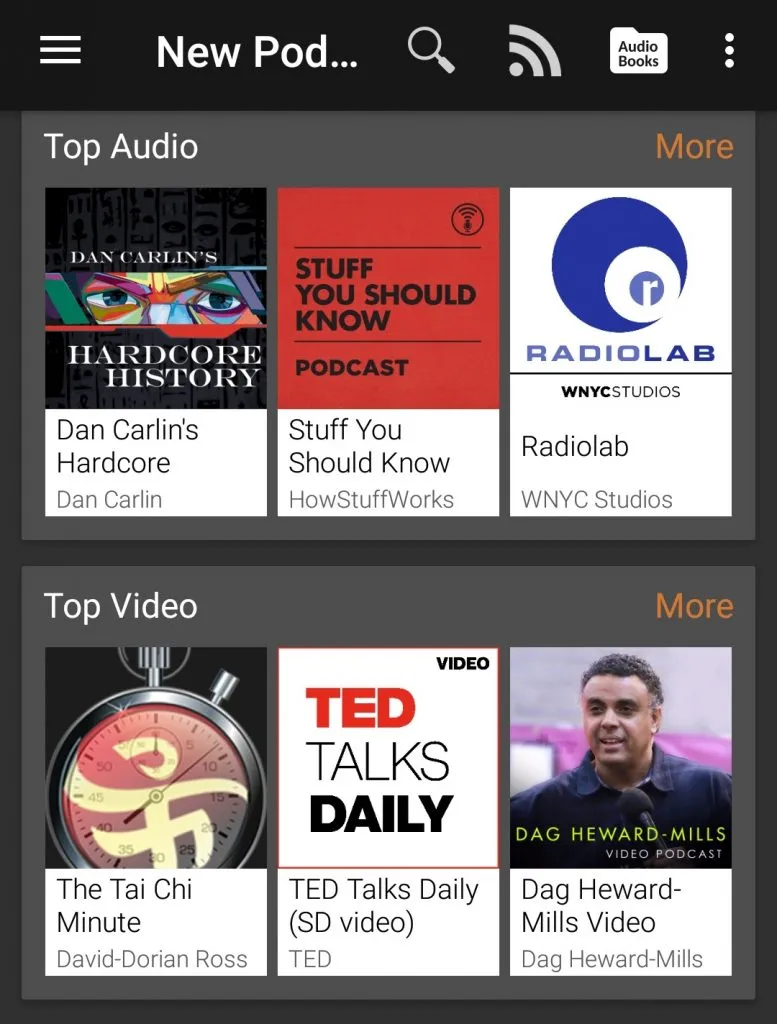Open Stuff You Should Know podcast
777x1024 pixels.
(x=388, y=351)
